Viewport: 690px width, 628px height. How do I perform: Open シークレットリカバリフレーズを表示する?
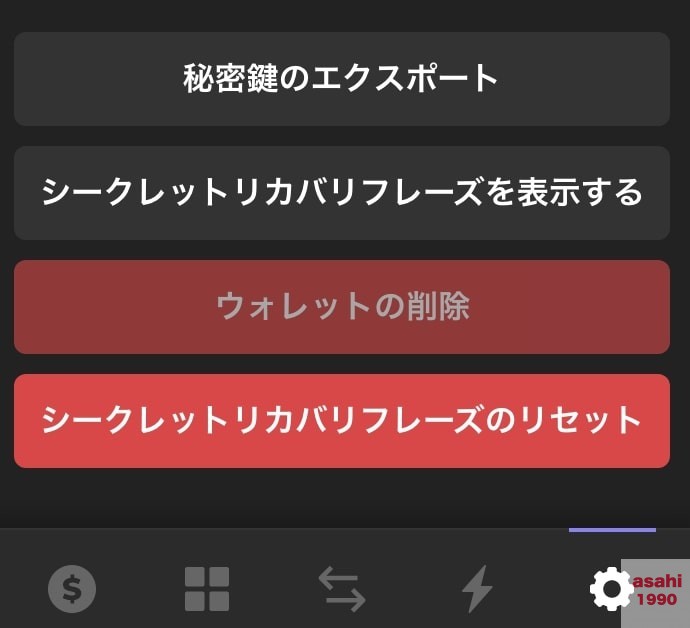tap(341, 192)
